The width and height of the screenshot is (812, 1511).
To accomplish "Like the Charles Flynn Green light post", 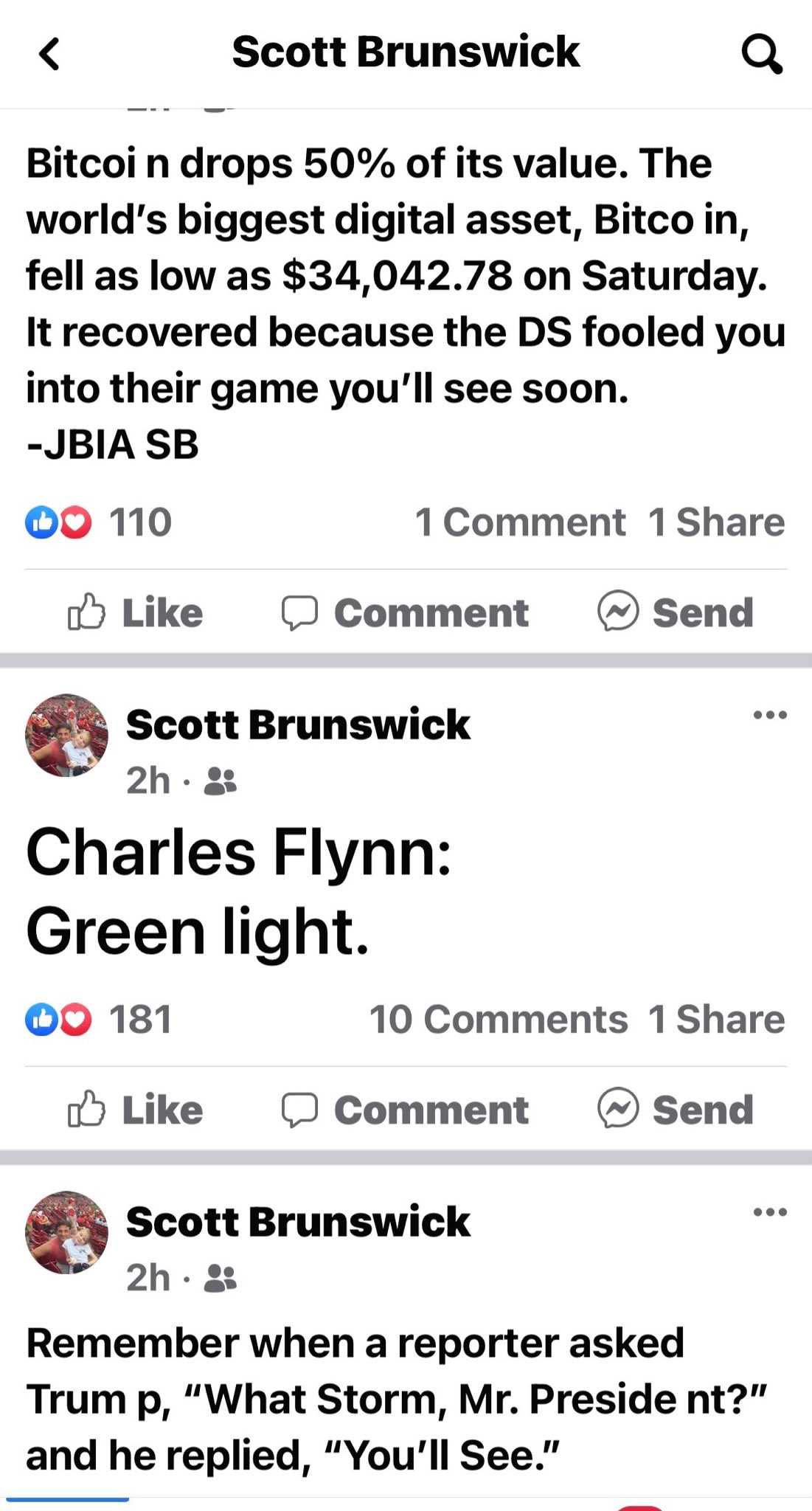I will [x=136, y=1110].
